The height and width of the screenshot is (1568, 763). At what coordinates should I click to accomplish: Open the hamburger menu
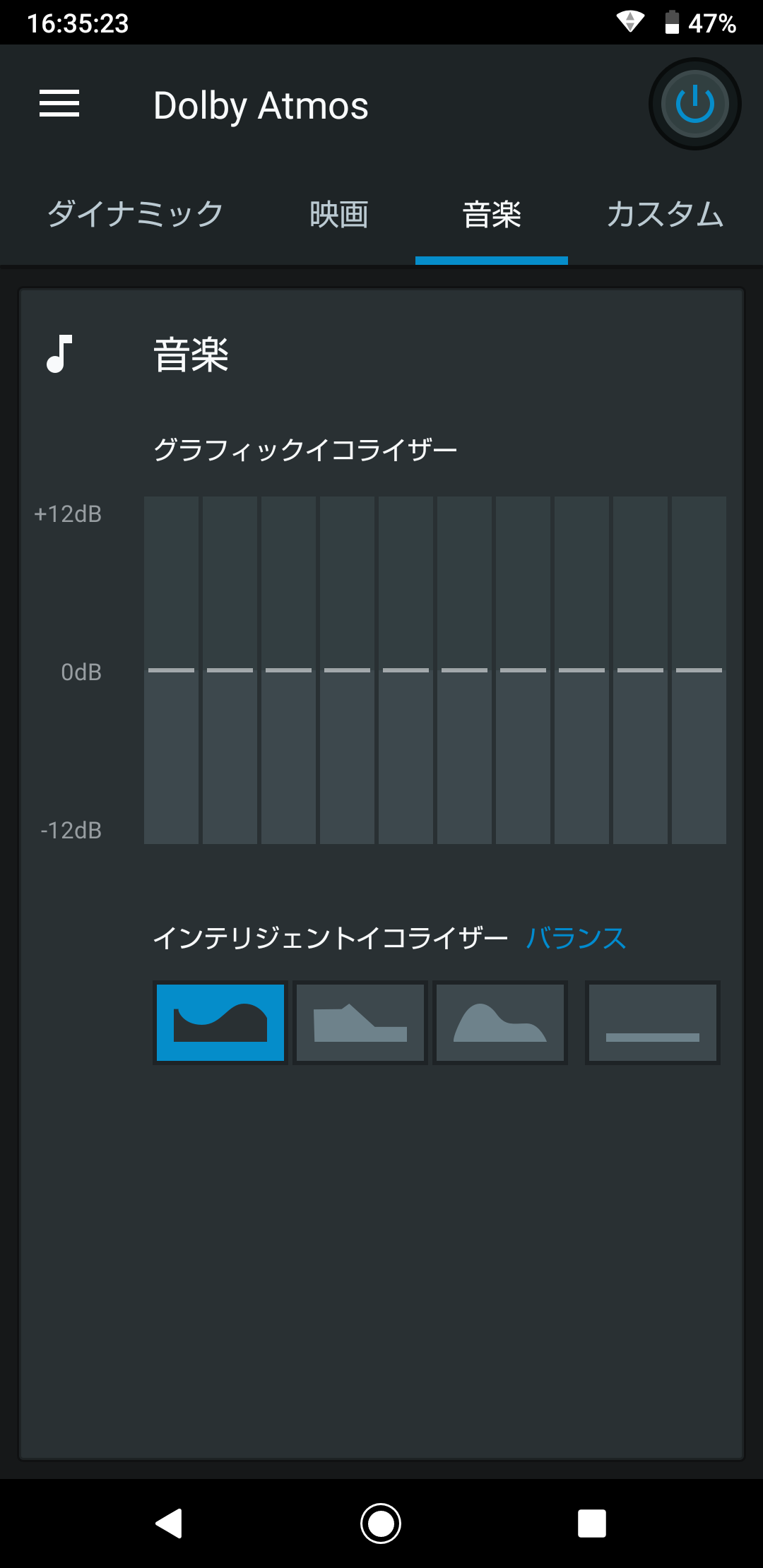pos(59,104)
